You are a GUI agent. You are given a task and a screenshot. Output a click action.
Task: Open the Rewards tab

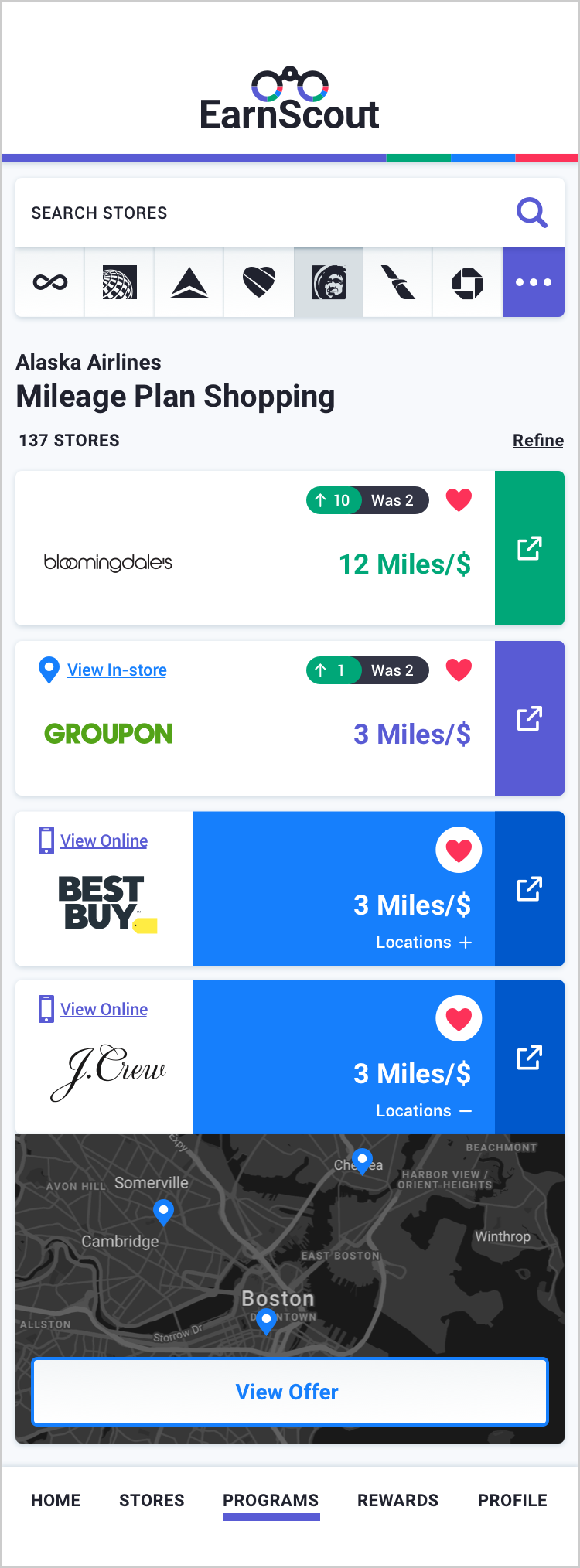pos(397,1500)
